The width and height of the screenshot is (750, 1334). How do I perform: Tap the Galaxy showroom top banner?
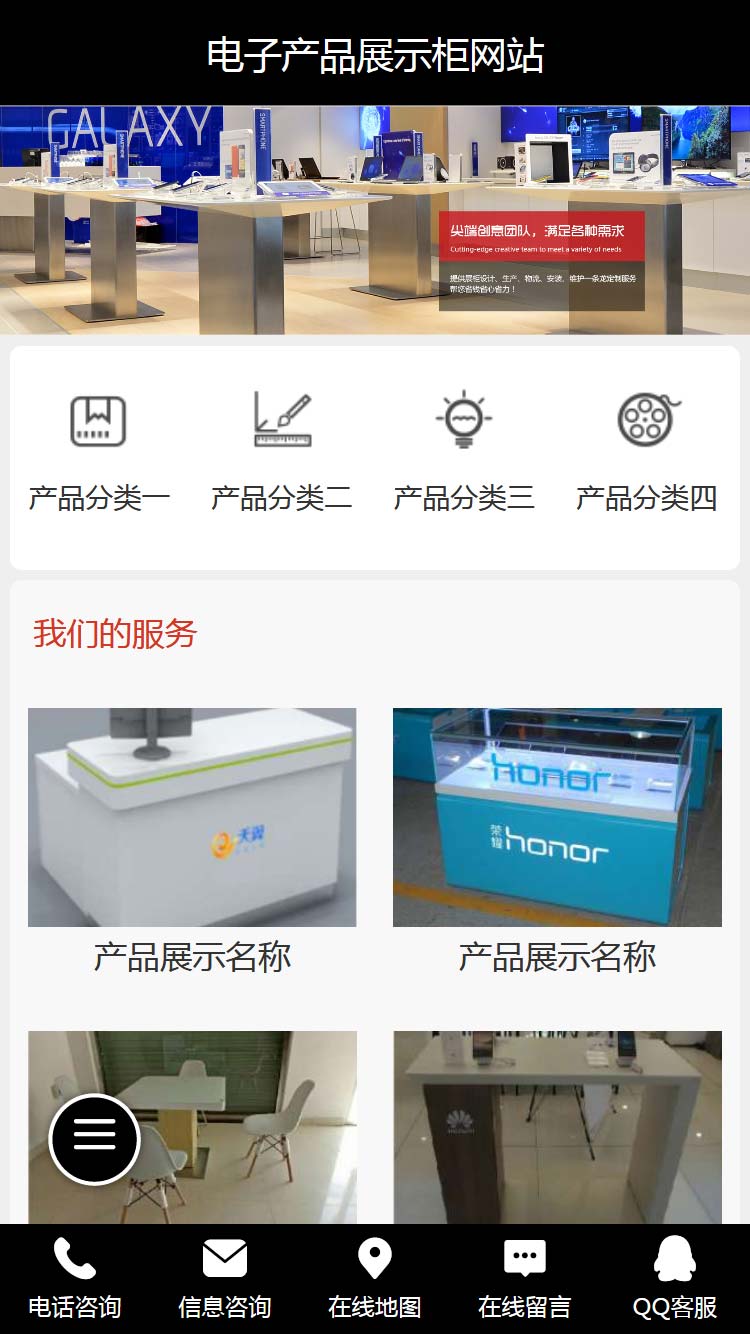pos(375,220)
